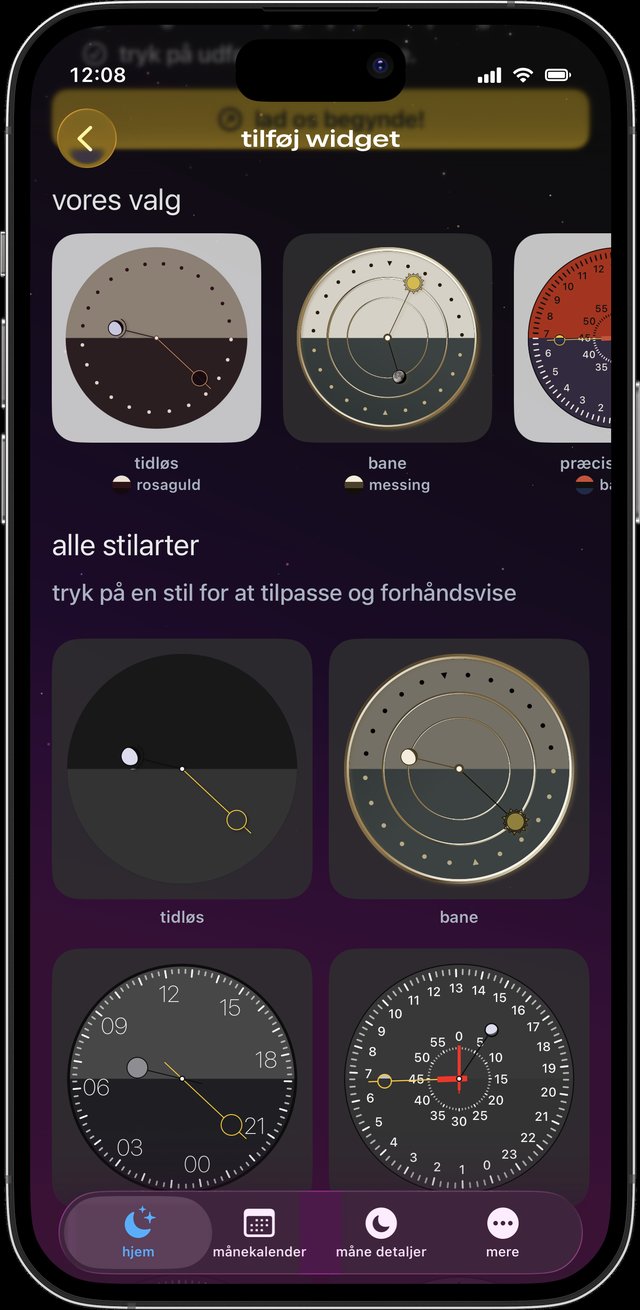Go back with the yellow arrow button
The image size is (640, 1310).
[87, 138]
